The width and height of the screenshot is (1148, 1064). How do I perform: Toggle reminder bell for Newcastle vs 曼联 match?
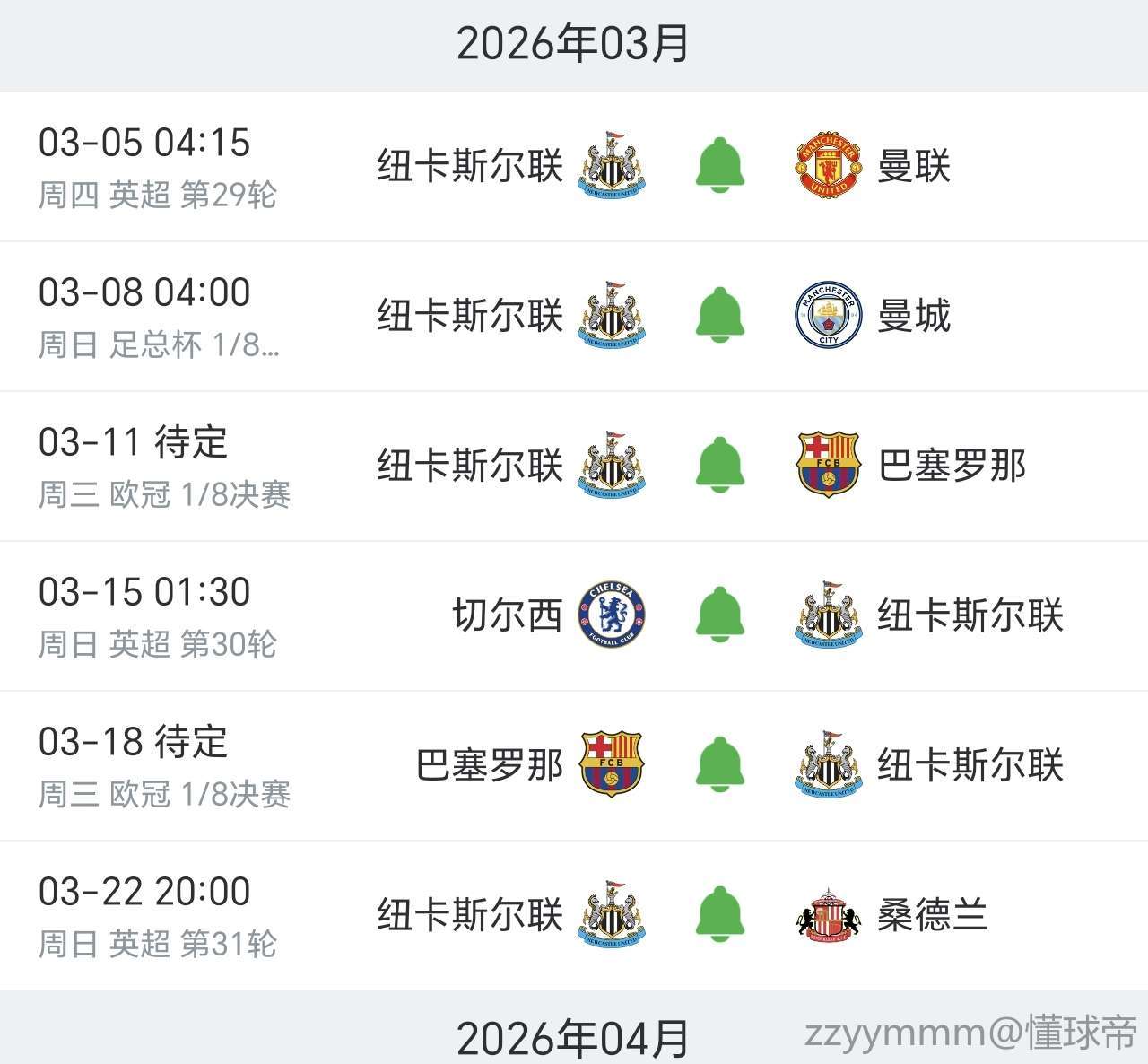point(720,166)
